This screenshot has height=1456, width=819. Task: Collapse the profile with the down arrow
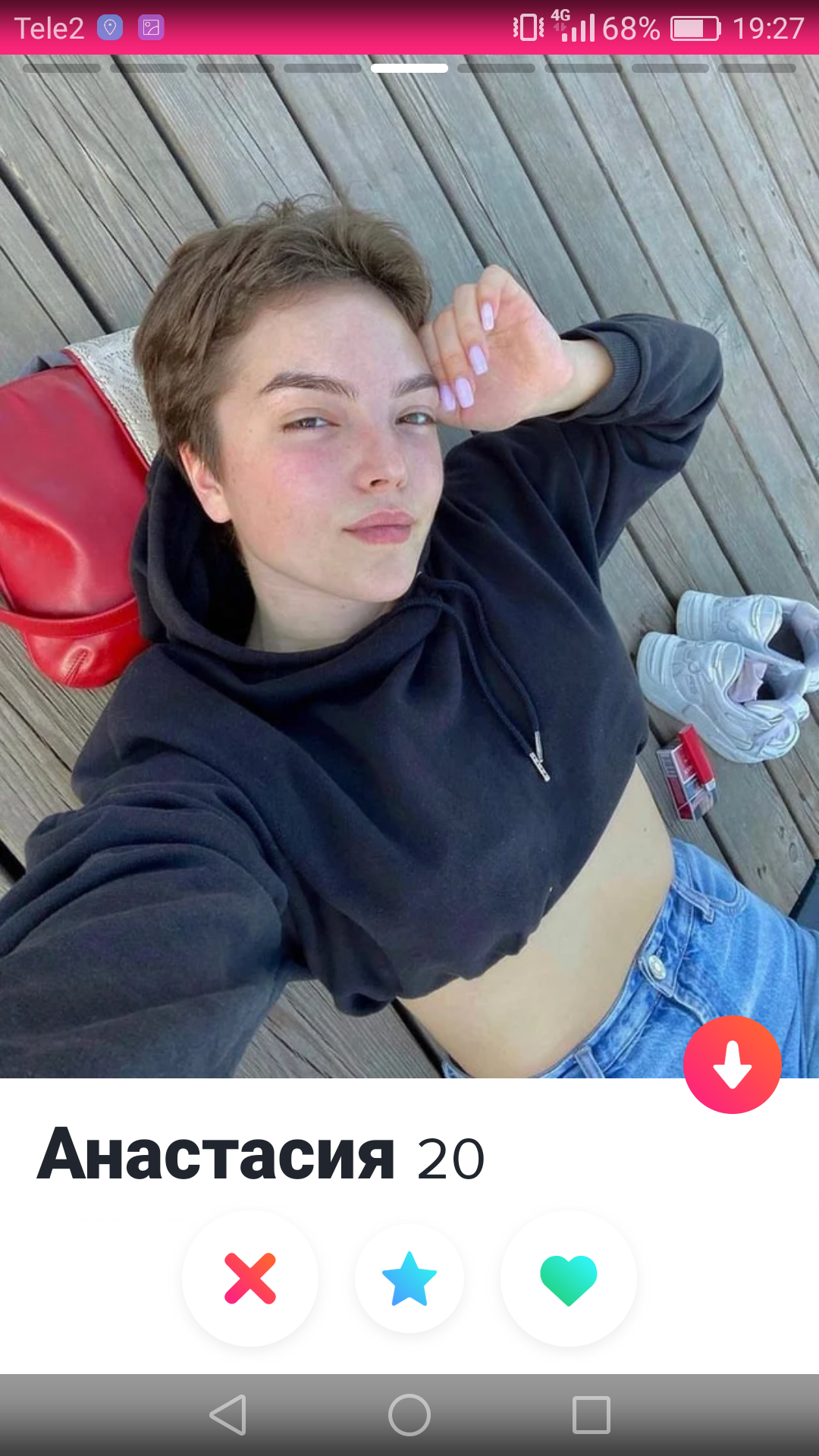click(x=732, y=1065)
